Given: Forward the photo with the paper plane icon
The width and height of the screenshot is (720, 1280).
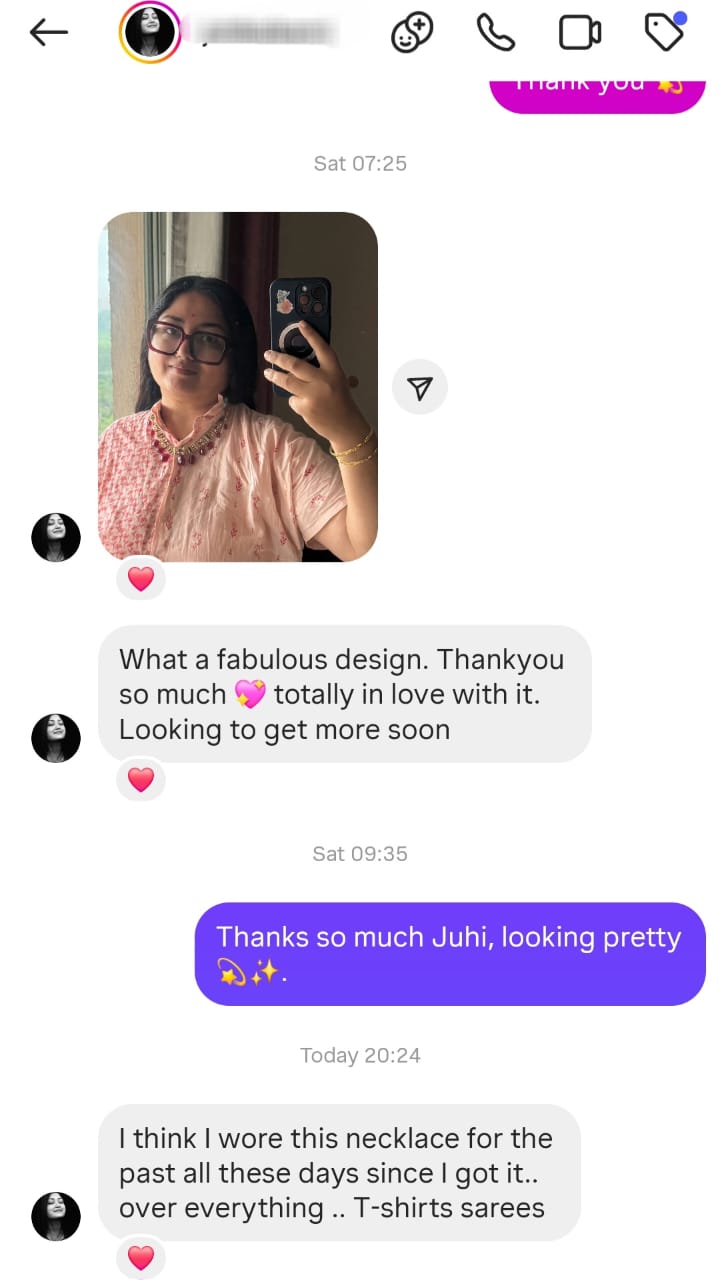Looking at the screenshot, I should pyautogui.click(x=420, y=387).
